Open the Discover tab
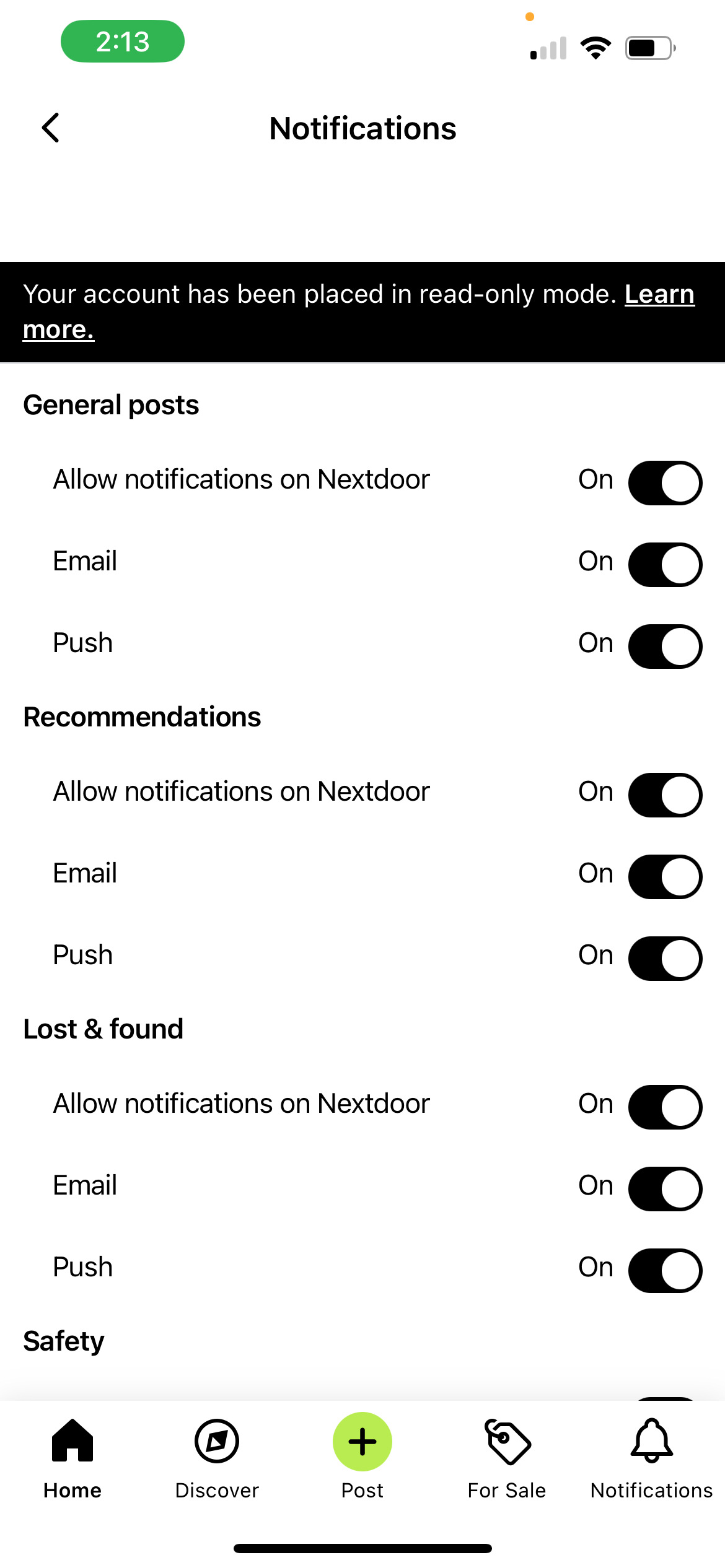This screenshot has height=1568, width=725. (217, 1457)
